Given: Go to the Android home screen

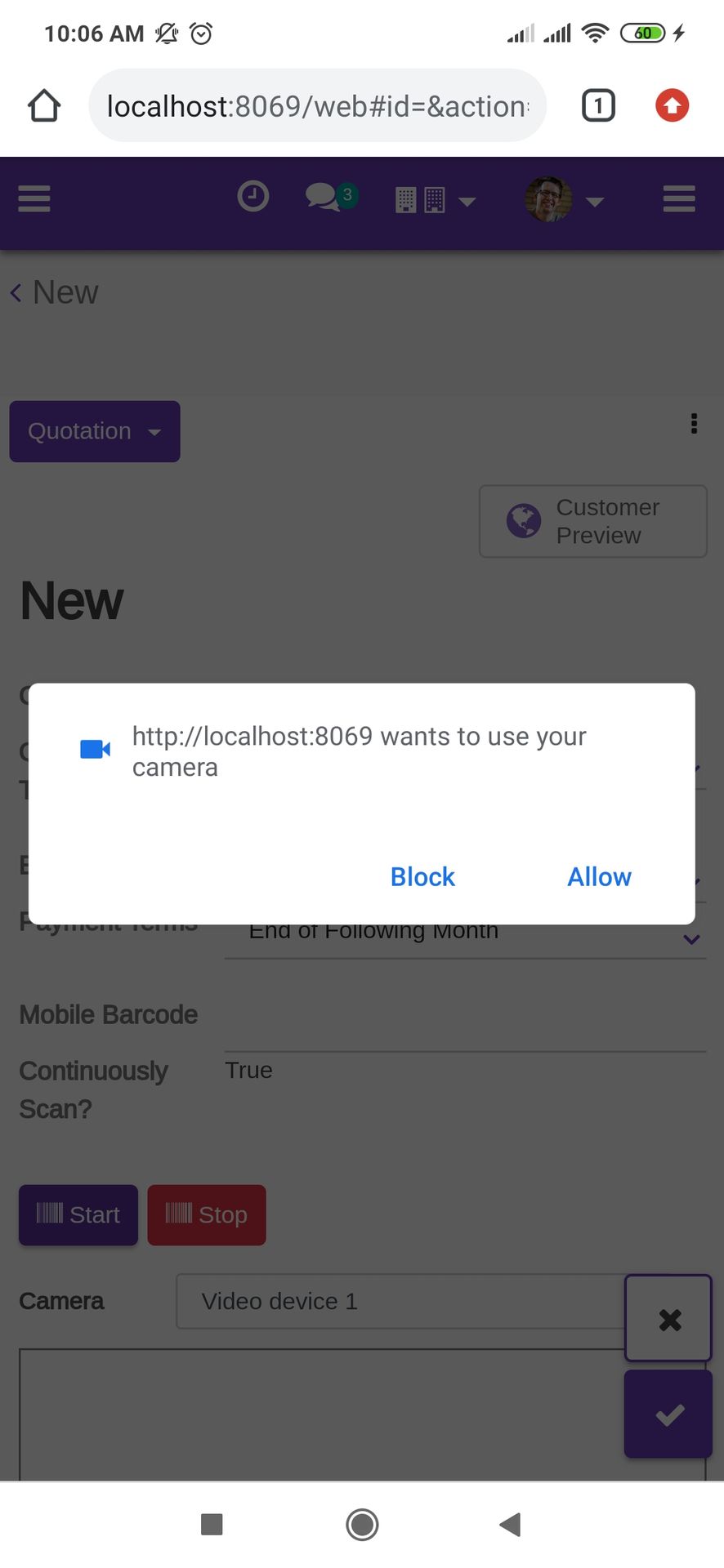Looking at the screenshot, I should pyautogui.click(x=362, y=1524).
